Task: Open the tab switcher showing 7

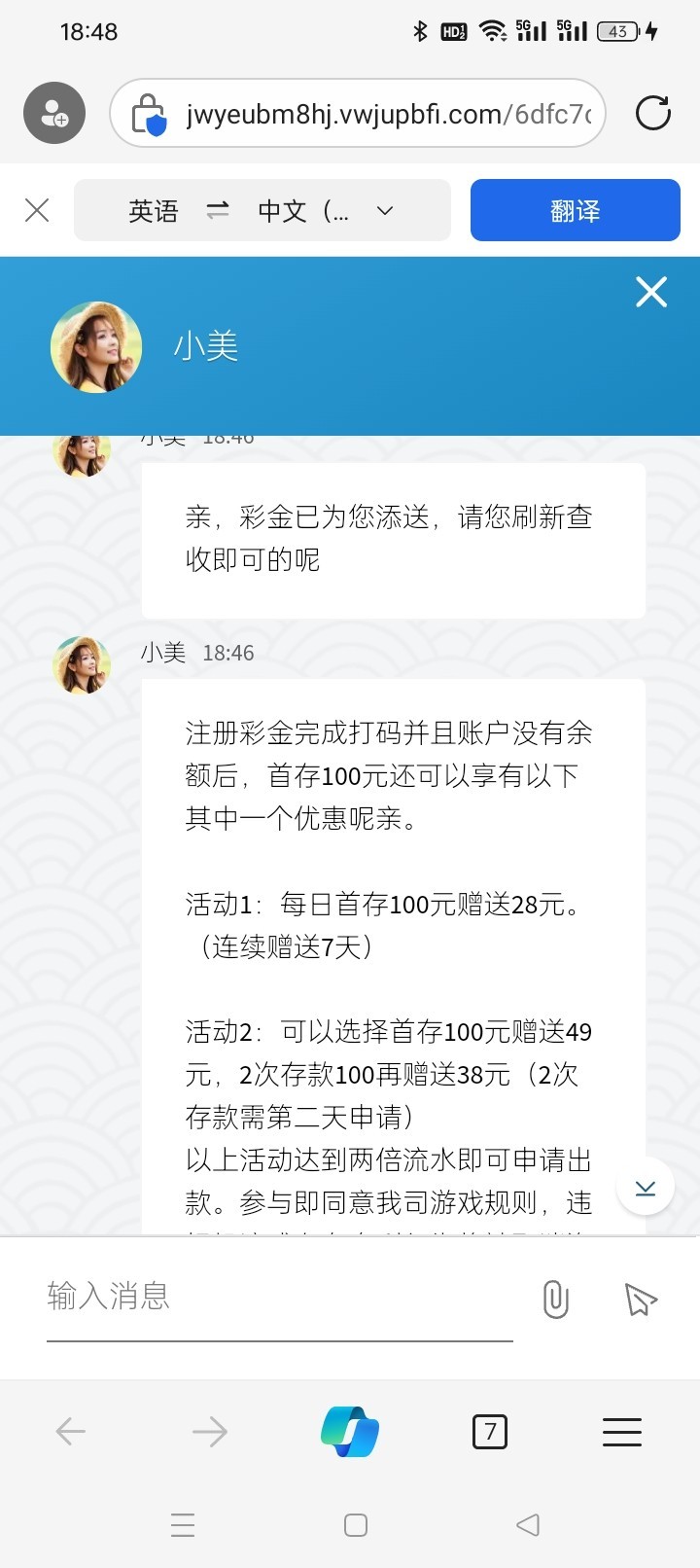Action: tap(489, 1431)
